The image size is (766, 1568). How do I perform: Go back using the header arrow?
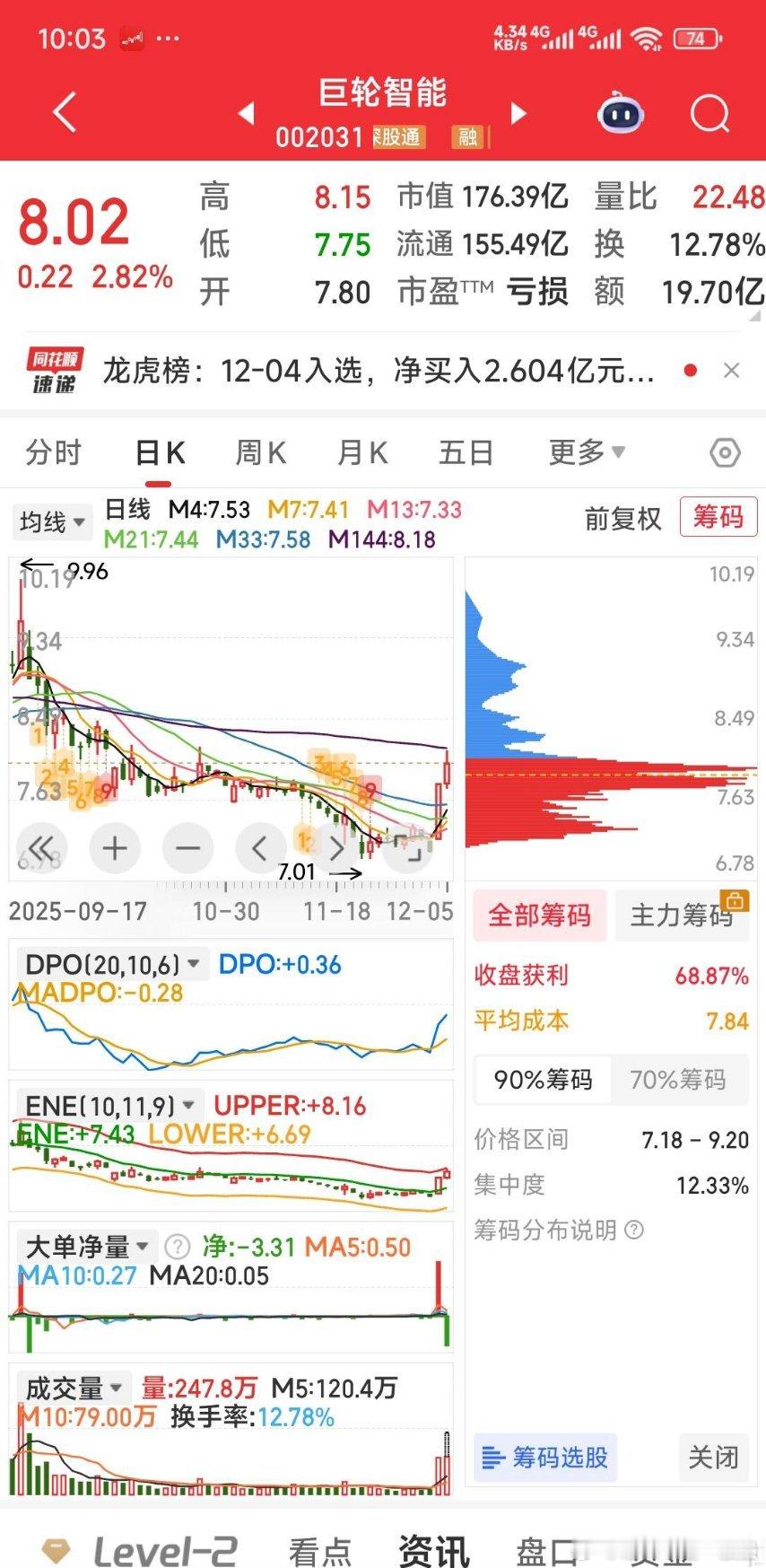pyautogui.click(x=65, y=114)
